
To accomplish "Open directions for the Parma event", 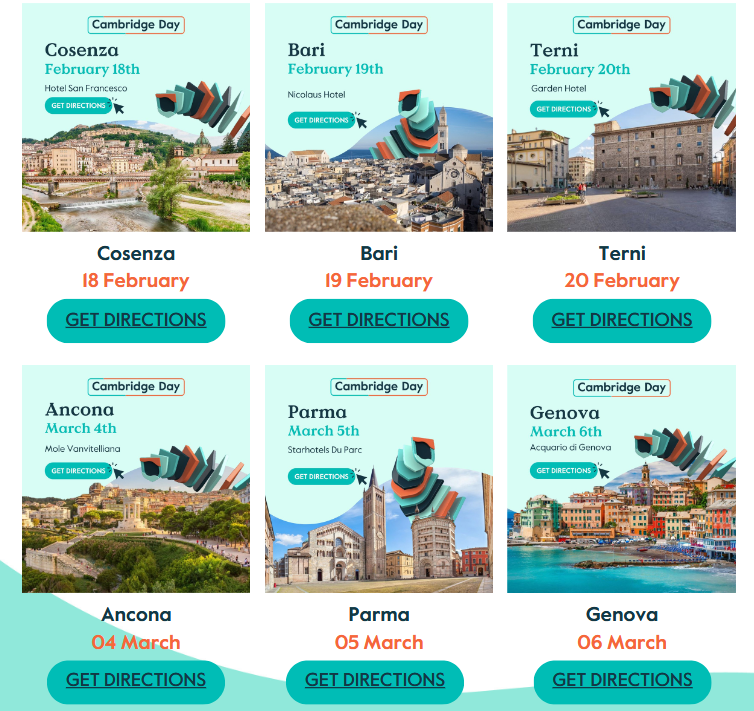I will (x=375, y=680).
